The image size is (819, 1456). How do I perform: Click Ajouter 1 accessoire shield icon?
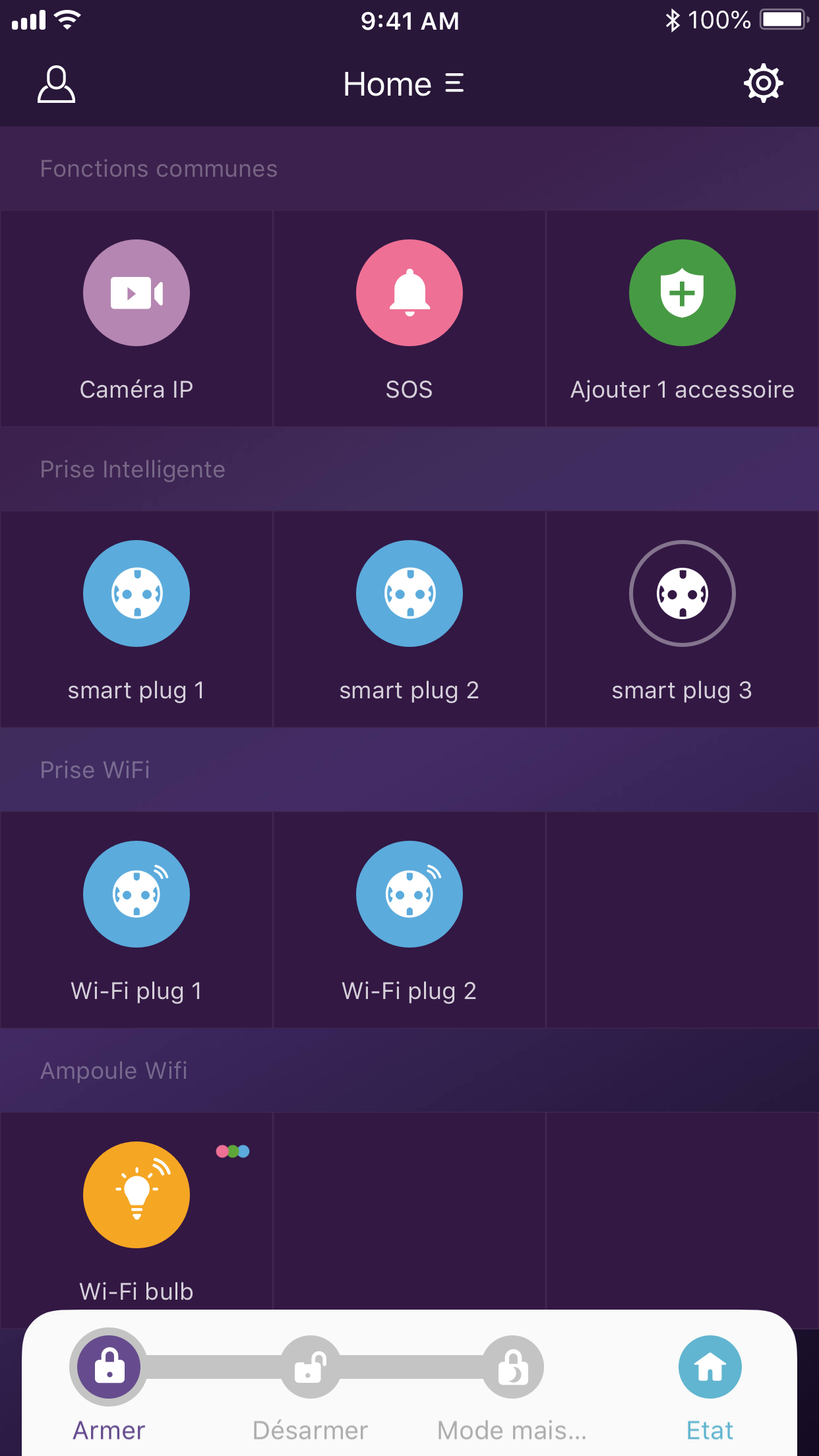click(x=682, y=293)
